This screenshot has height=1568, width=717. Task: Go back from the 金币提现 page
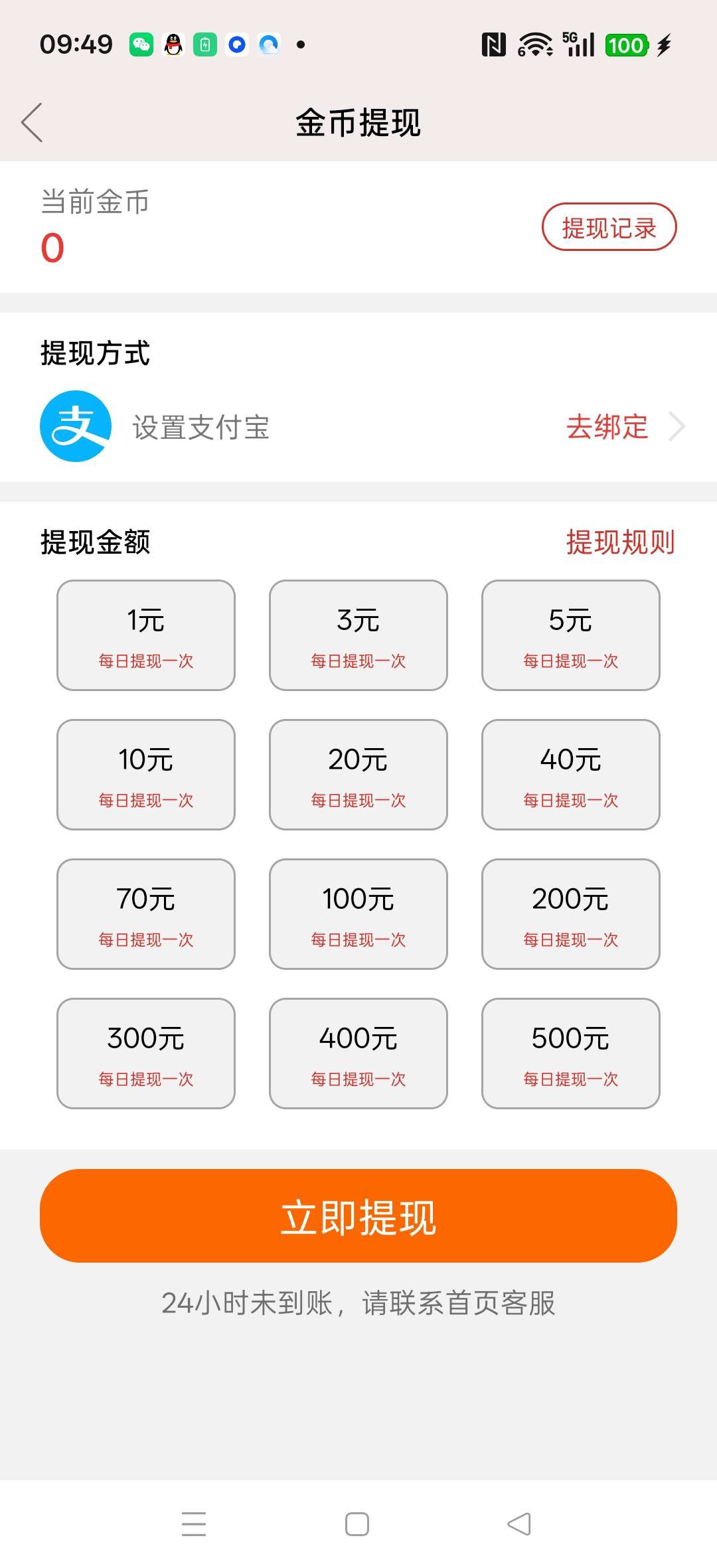click(x=32, y=122)
